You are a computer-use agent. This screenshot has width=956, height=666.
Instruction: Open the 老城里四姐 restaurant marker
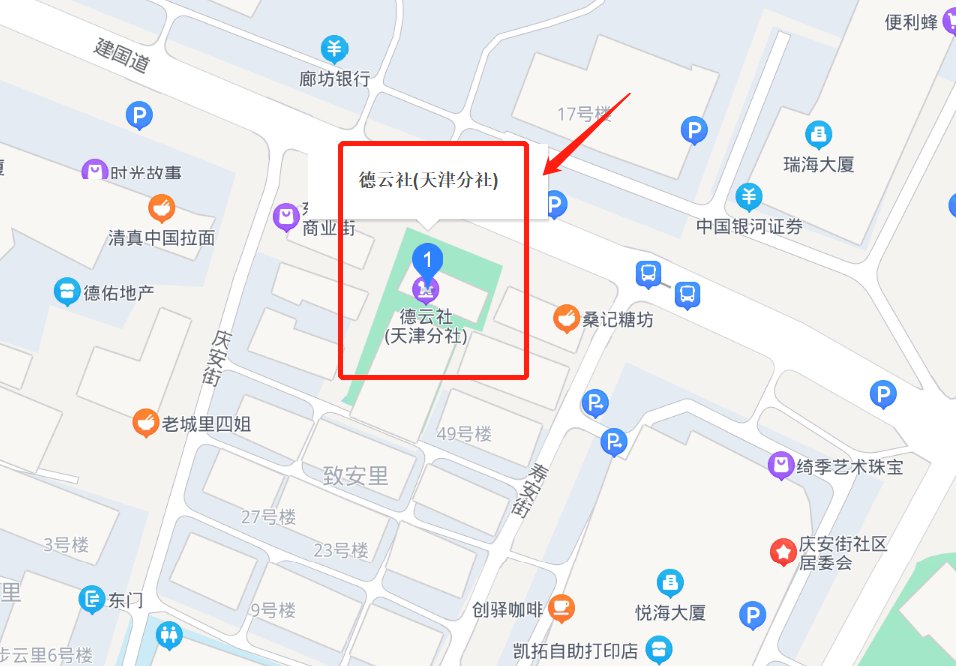[146, 423]
